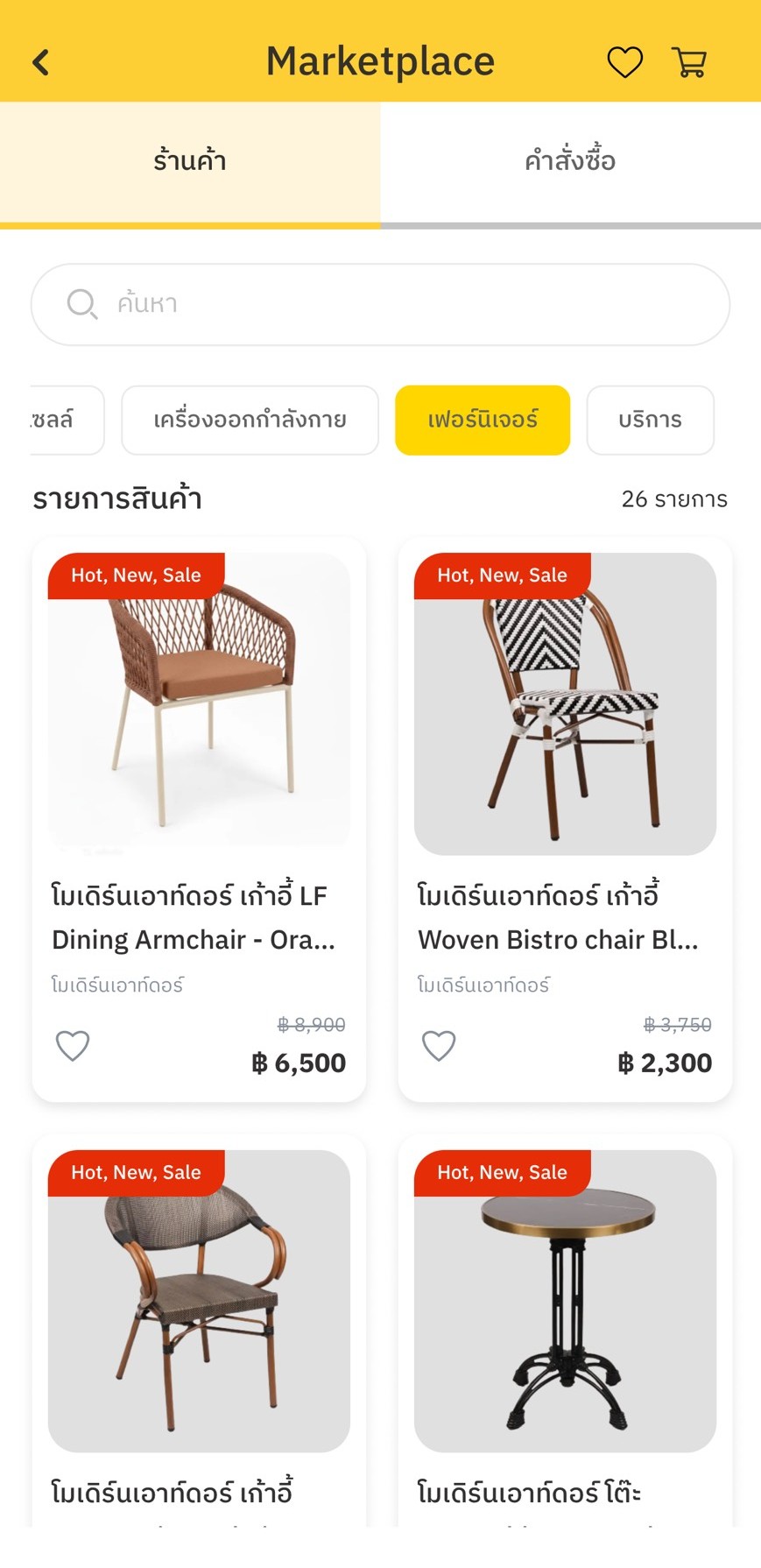The width and height of the screenshot is (761, 1568).
Task: Open the wishlist heart in header
Action: [624, 62]
